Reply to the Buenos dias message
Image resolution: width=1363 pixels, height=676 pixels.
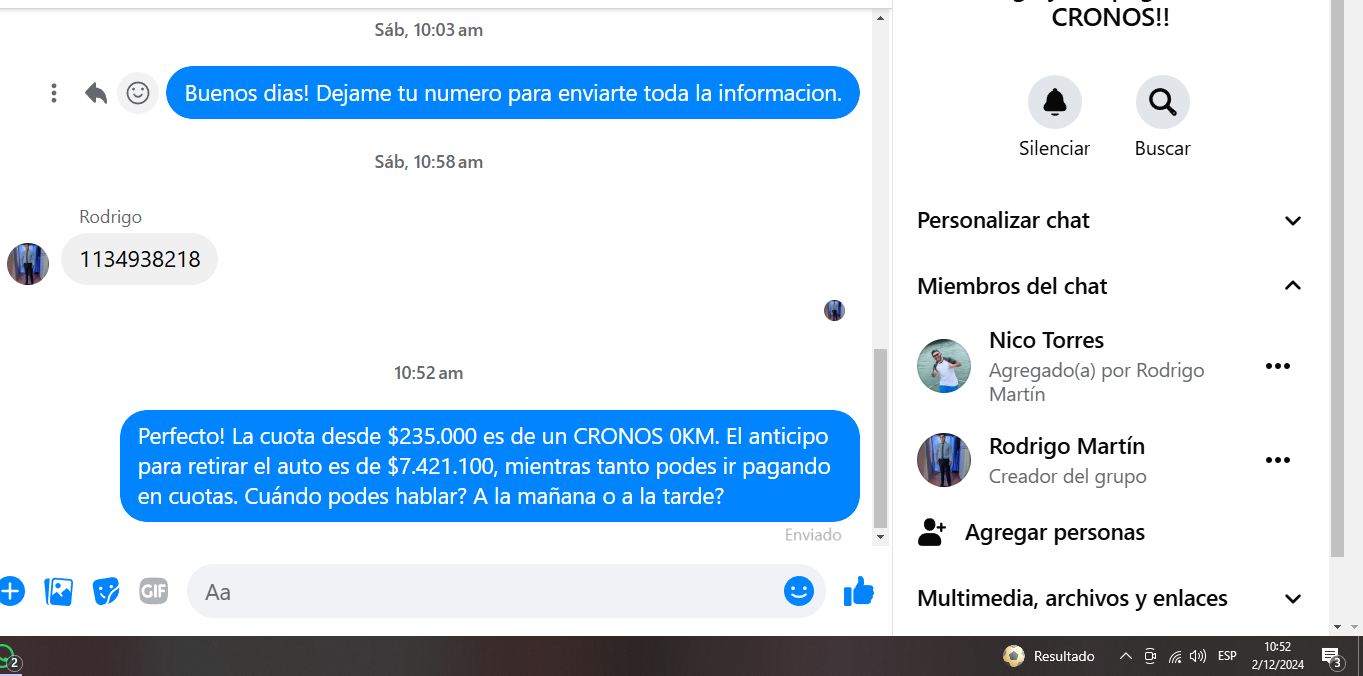tap(96, 93)
